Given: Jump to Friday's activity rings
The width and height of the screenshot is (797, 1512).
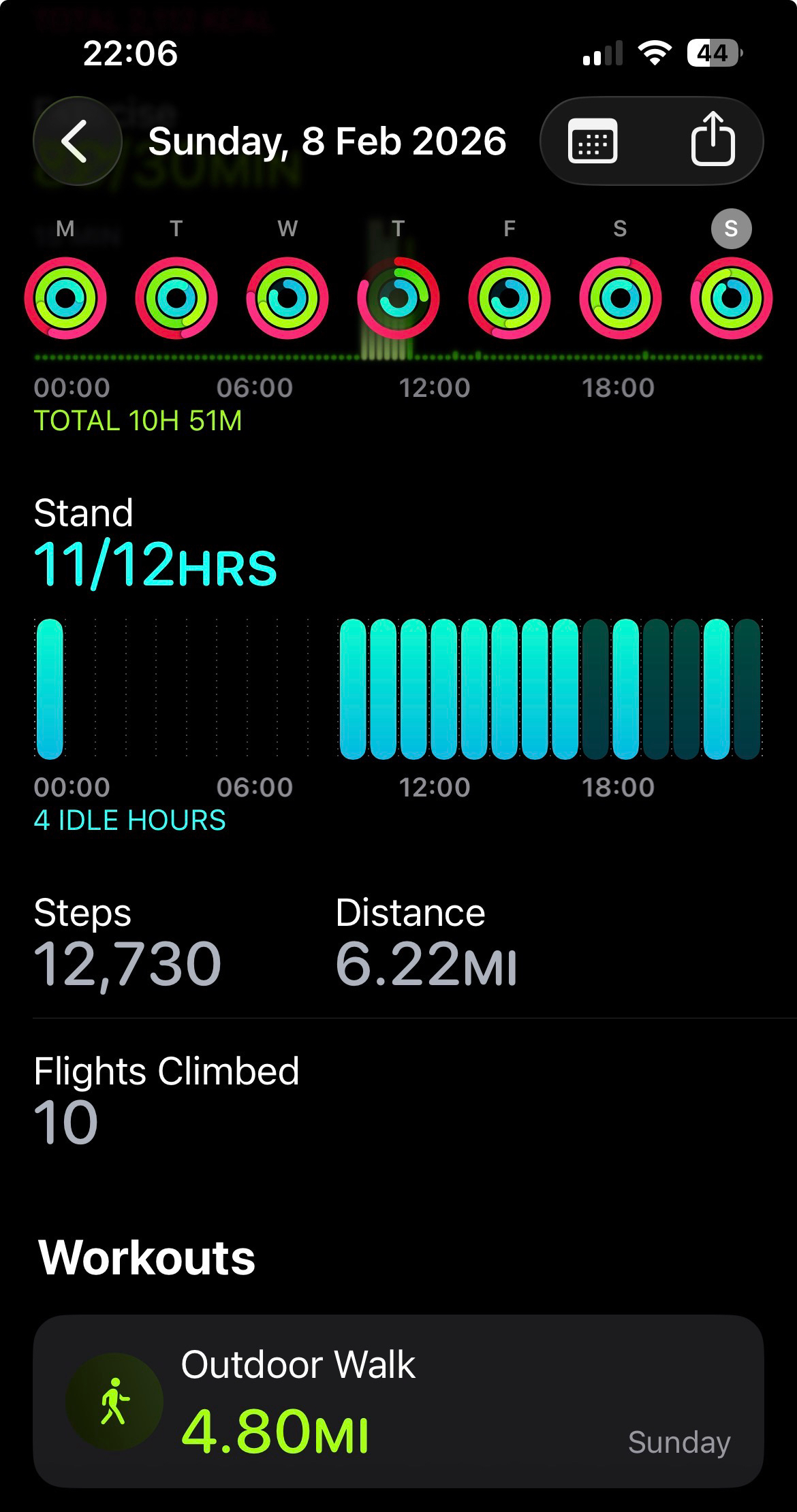Looking at the screenshot, I should point(510,298).
